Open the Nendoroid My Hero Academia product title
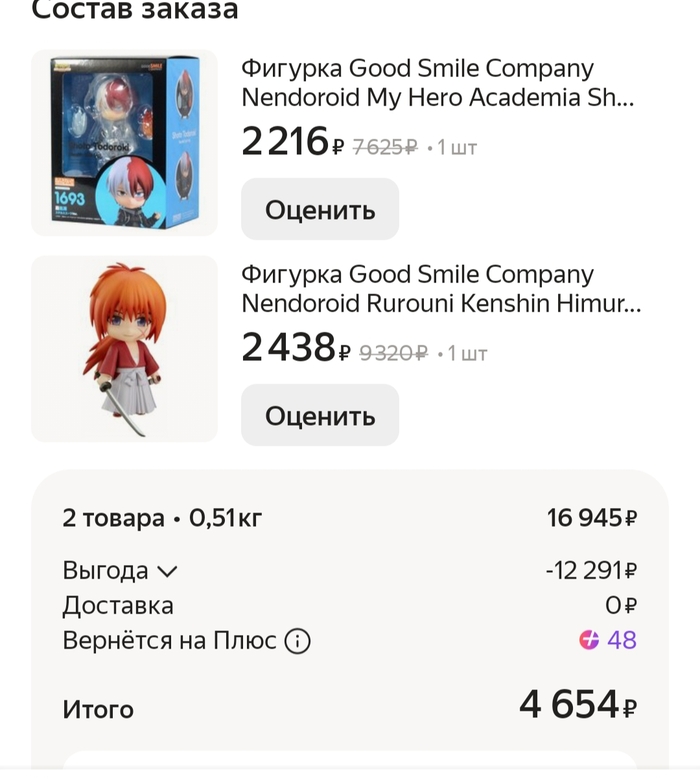 pyautogui.click(x=438, y=83)
